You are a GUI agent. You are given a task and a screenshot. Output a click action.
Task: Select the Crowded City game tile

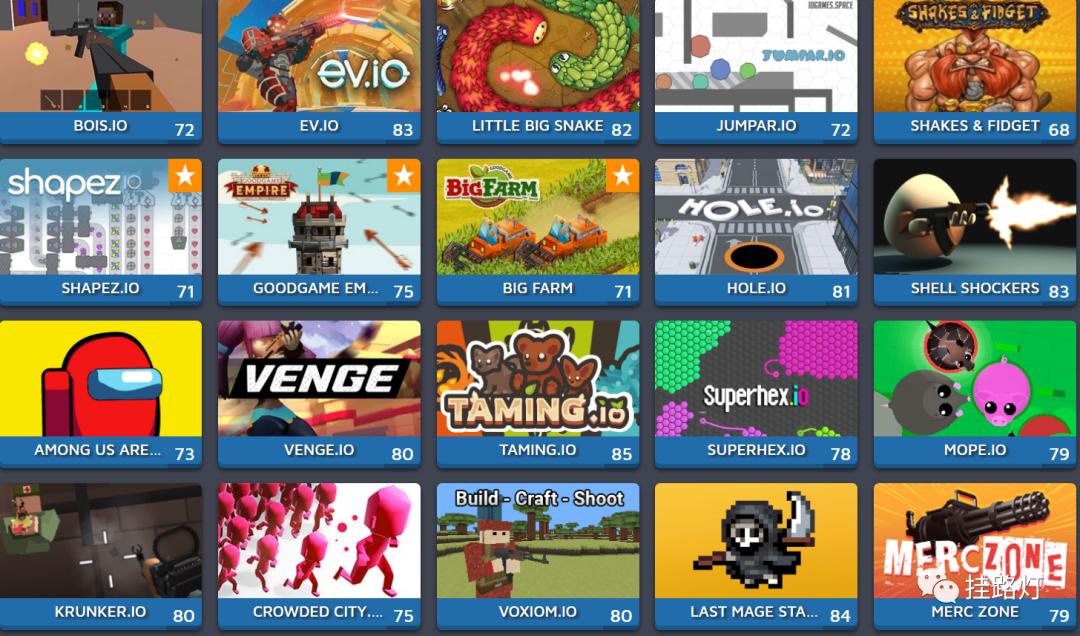pos(319,545)
